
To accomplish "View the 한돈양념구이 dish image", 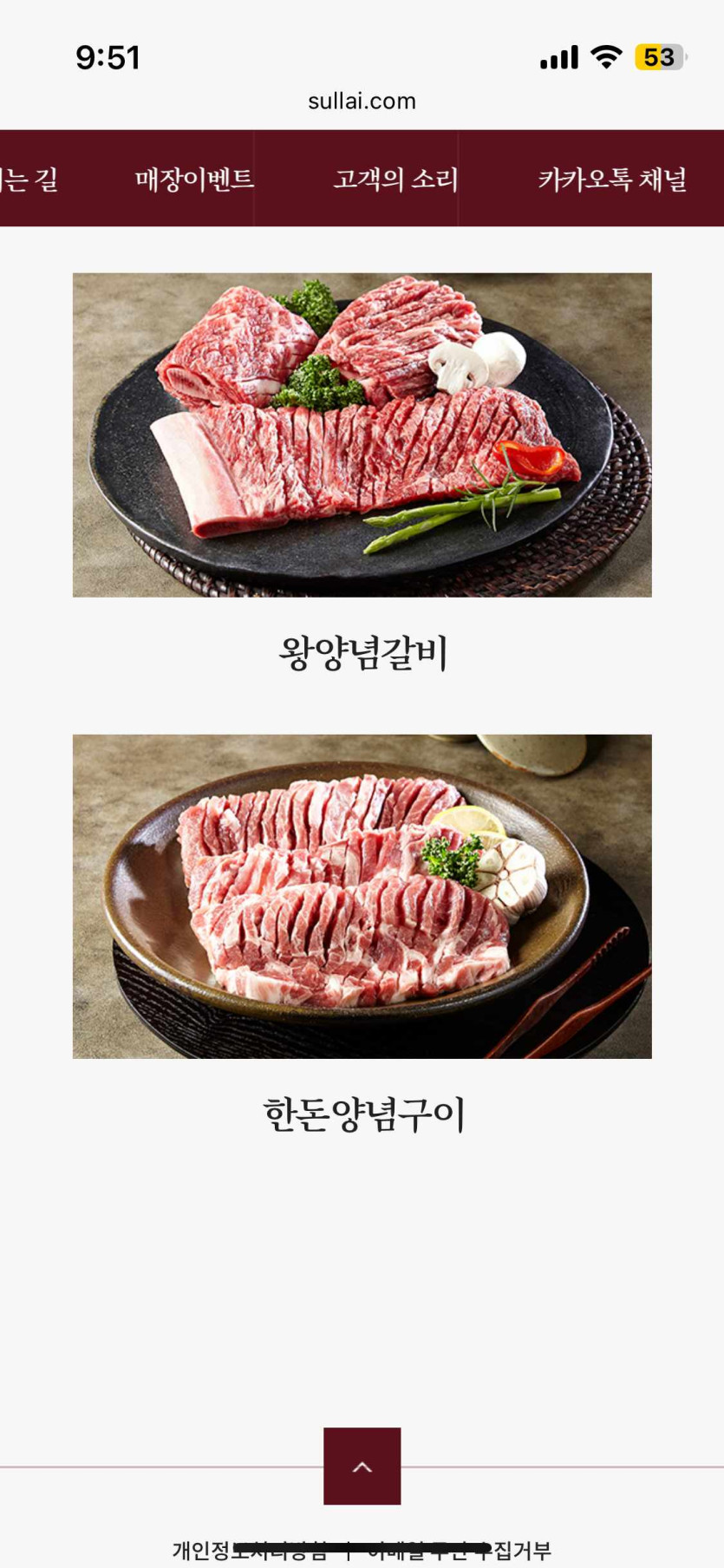I will pos(362,896).
